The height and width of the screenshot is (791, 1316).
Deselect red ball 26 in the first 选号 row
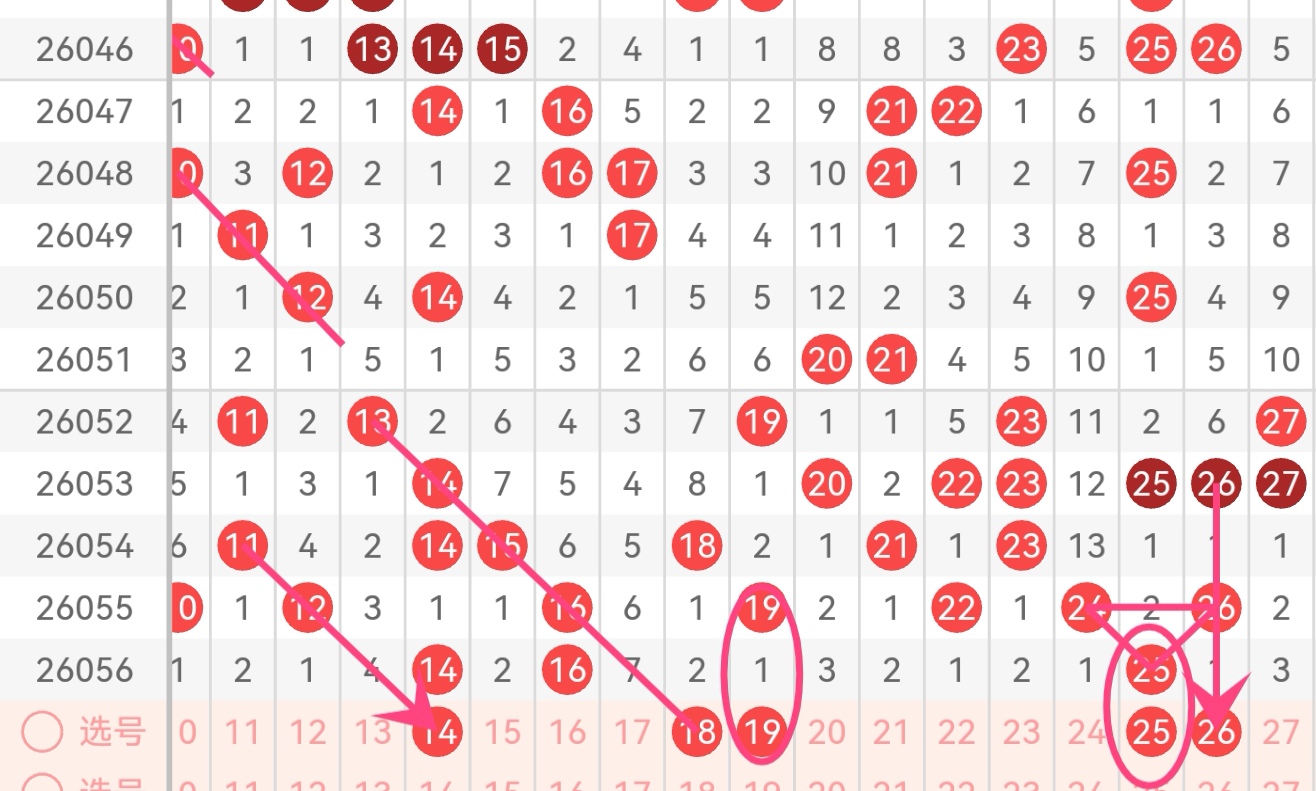coord(1216,733)
